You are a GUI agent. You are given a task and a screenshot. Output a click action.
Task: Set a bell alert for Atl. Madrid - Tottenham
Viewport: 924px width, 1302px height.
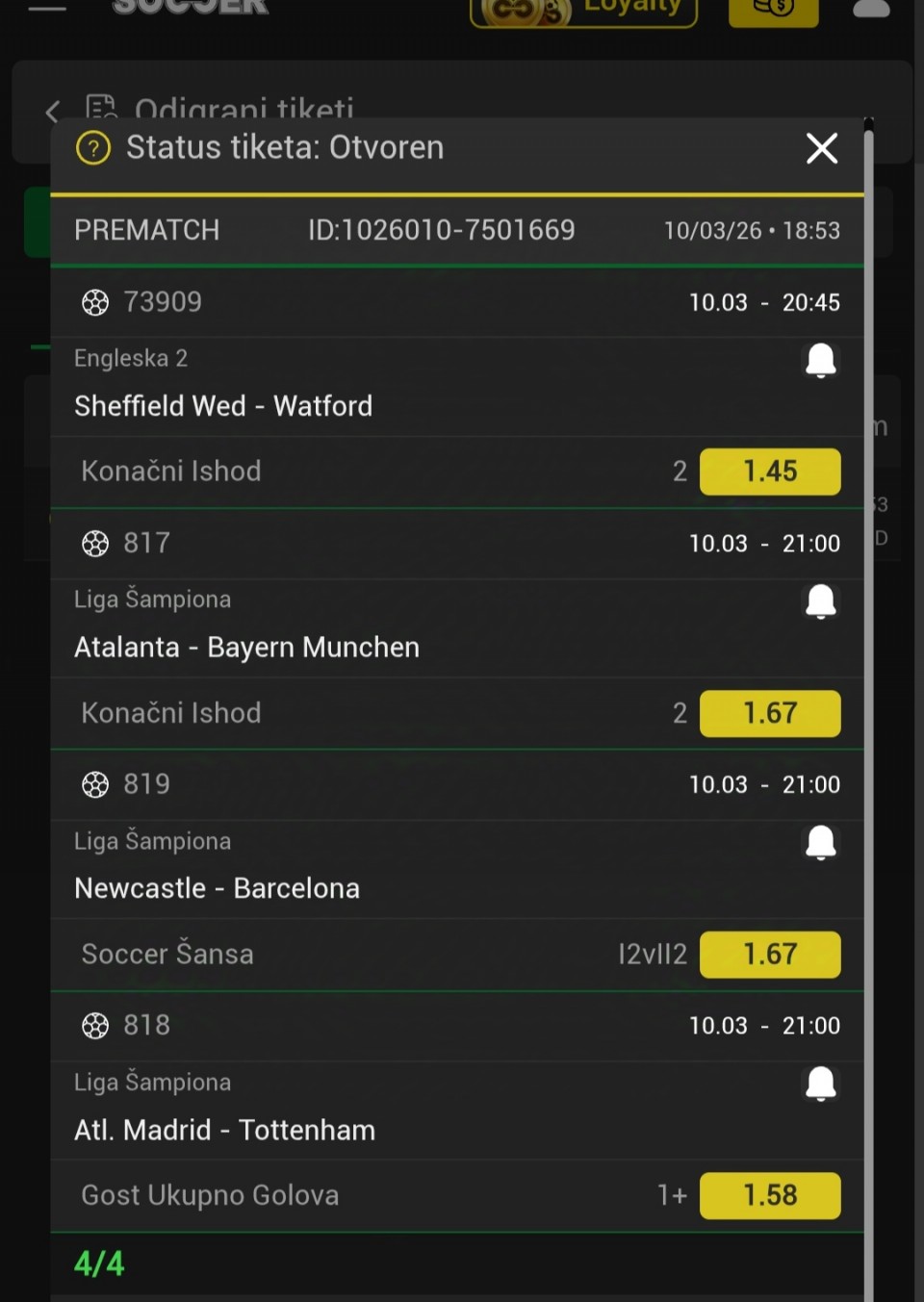(x=820, y=1084)
